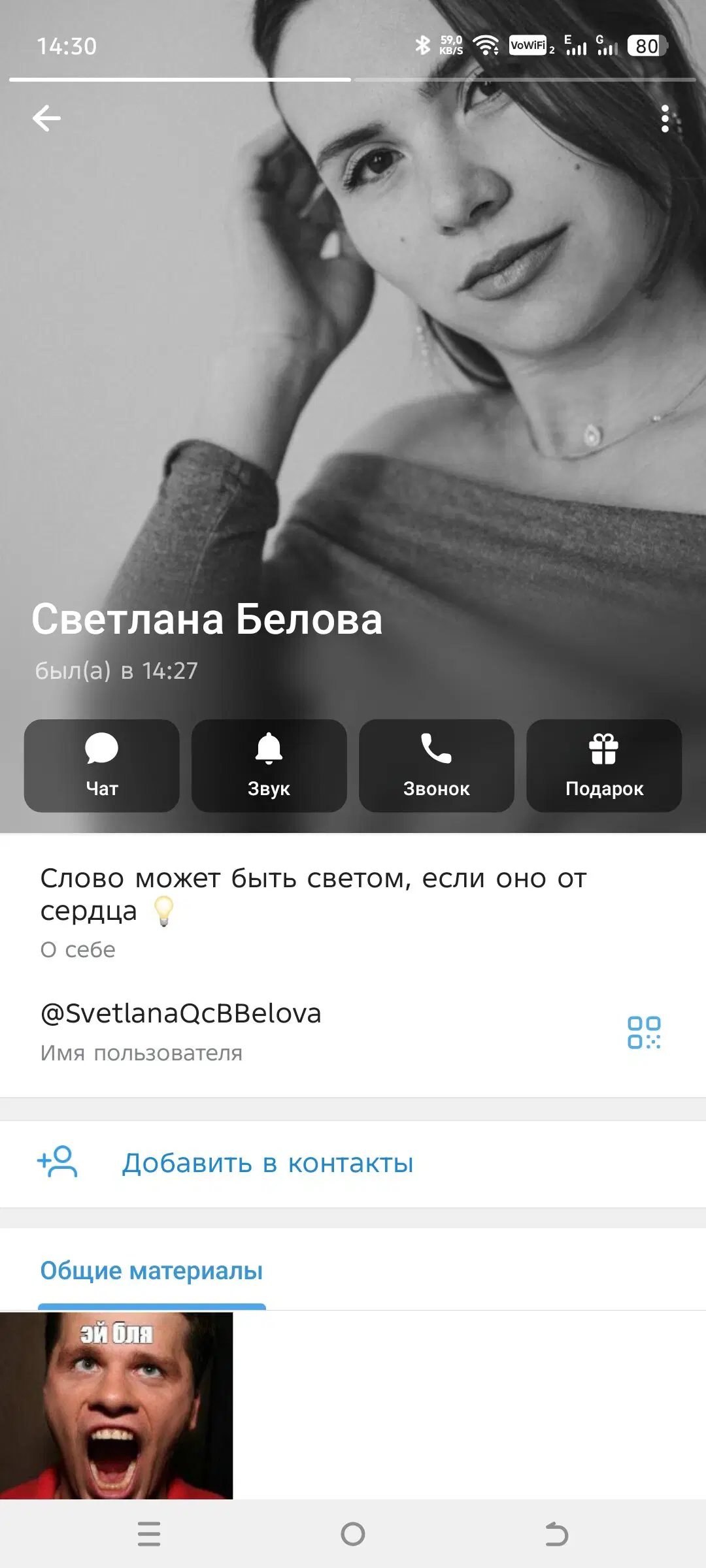The width and height of the screenshot is (706, 1568).
Task: Switch to the Общие материалы tab
Action: pyautogui.click(x=151, y=1269)
